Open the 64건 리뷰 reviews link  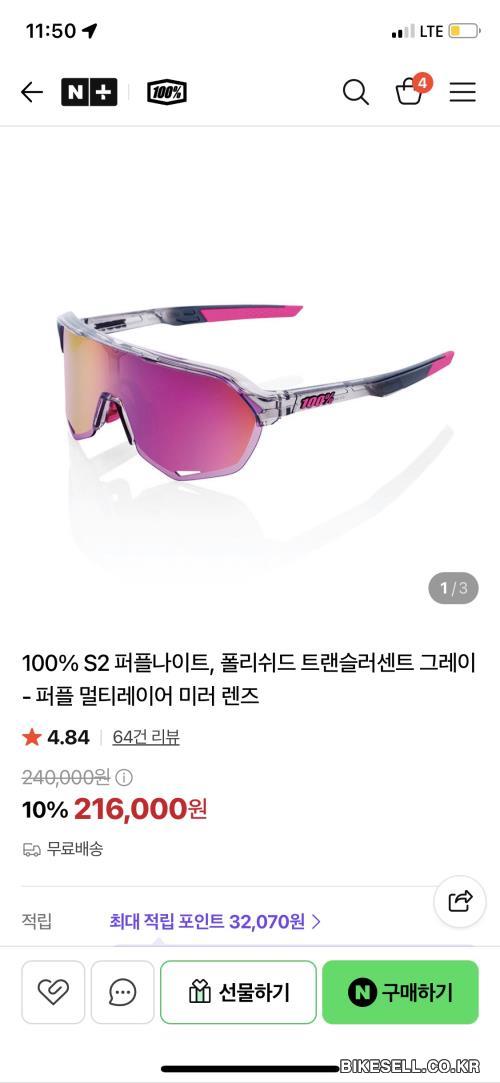(x=146, y=737)
